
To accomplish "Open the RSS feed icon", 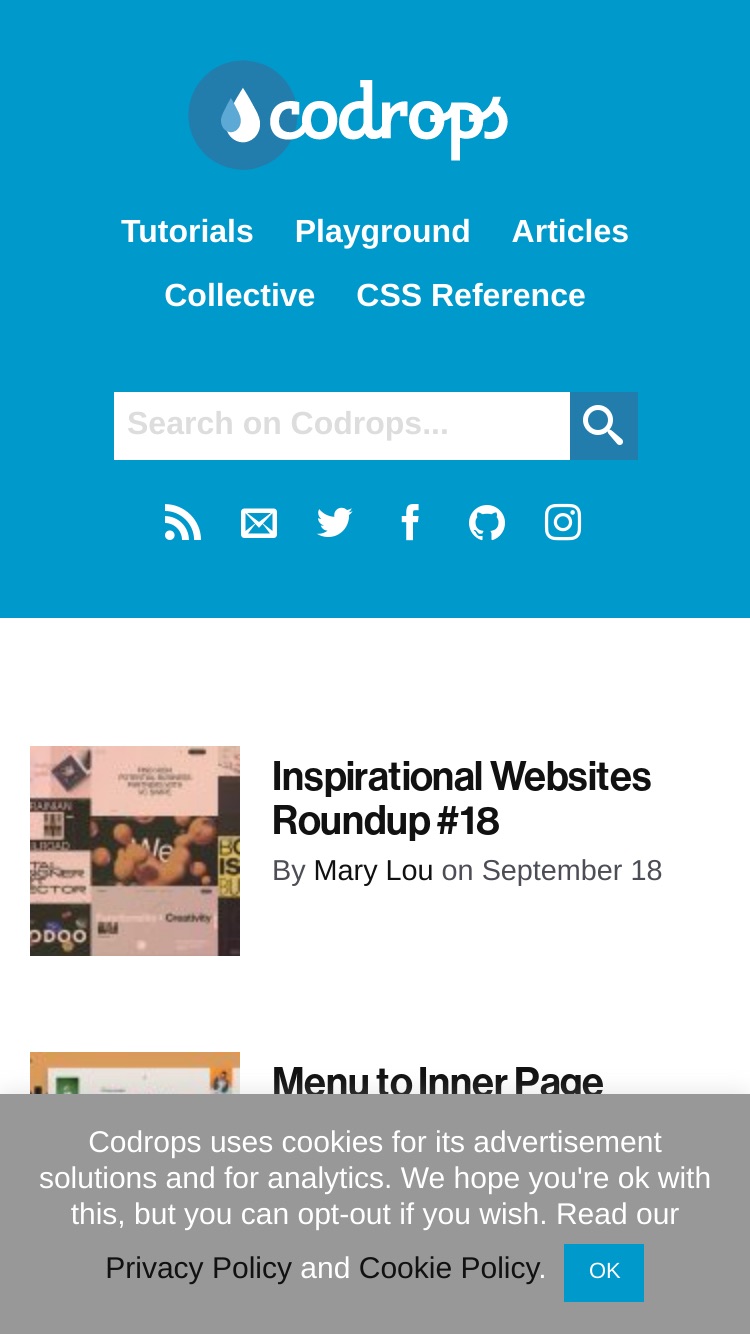I will (x=183, y=523).
